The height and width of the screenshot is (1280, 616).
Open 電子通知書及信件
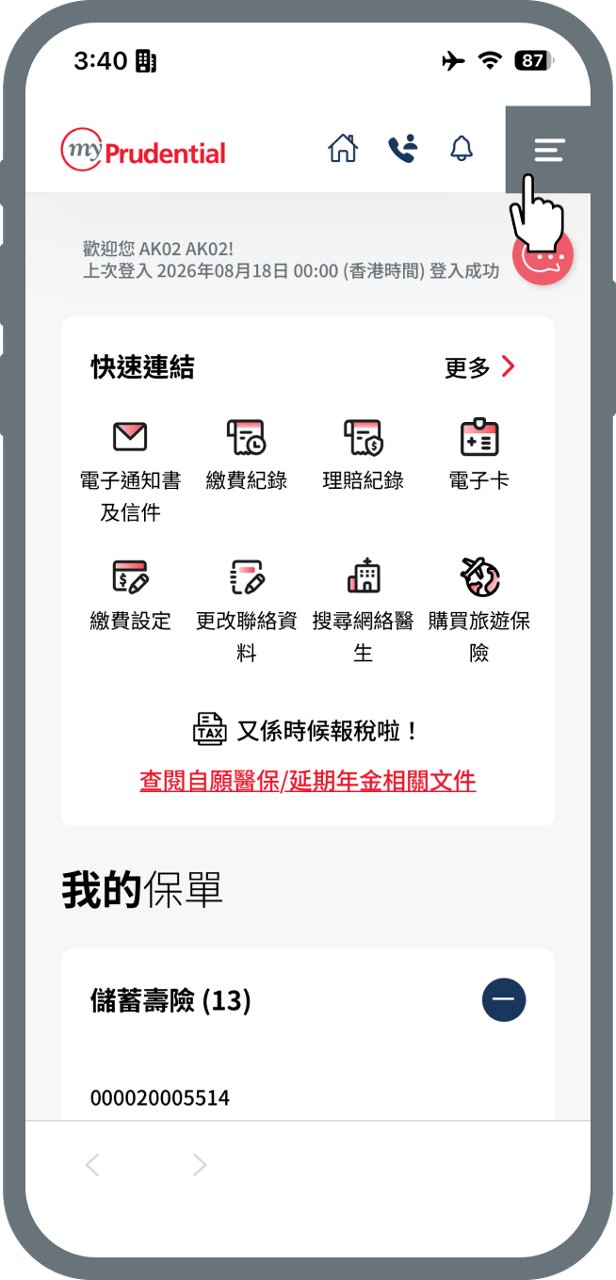130,471
